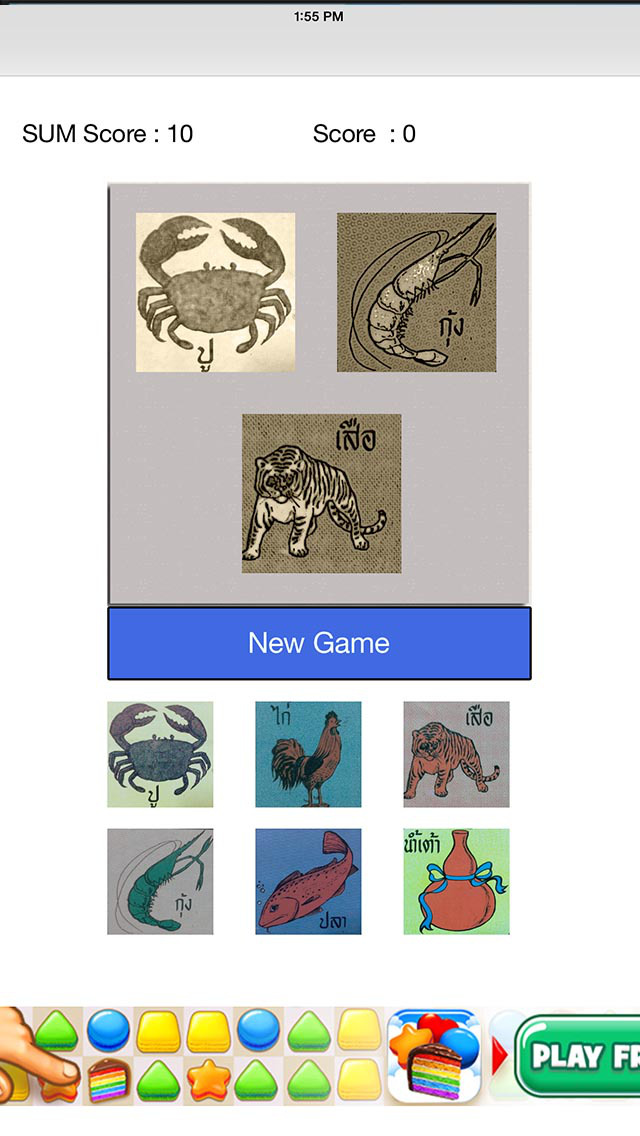This screenshot has width=640, height=1136.
Task: Select the crab answer tile
Action: [160, 754]
